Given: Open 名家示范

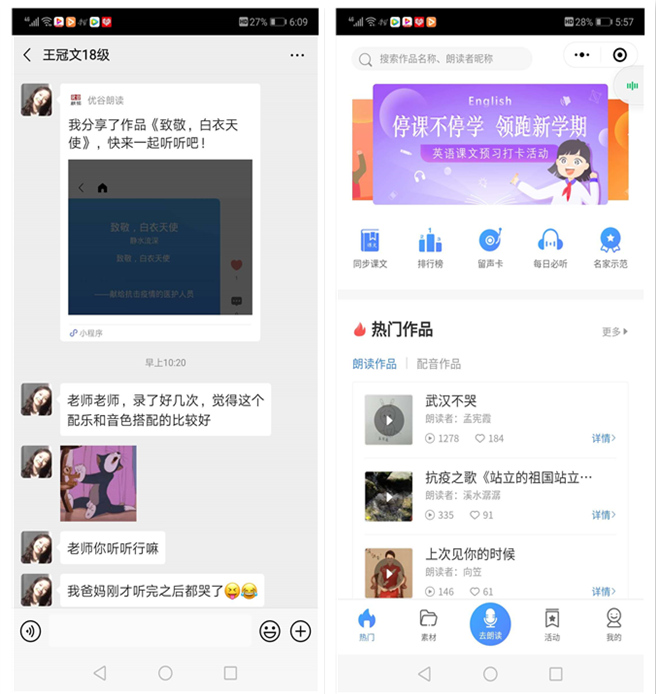Looking at the screenshot, I should [x=610, y=247].
